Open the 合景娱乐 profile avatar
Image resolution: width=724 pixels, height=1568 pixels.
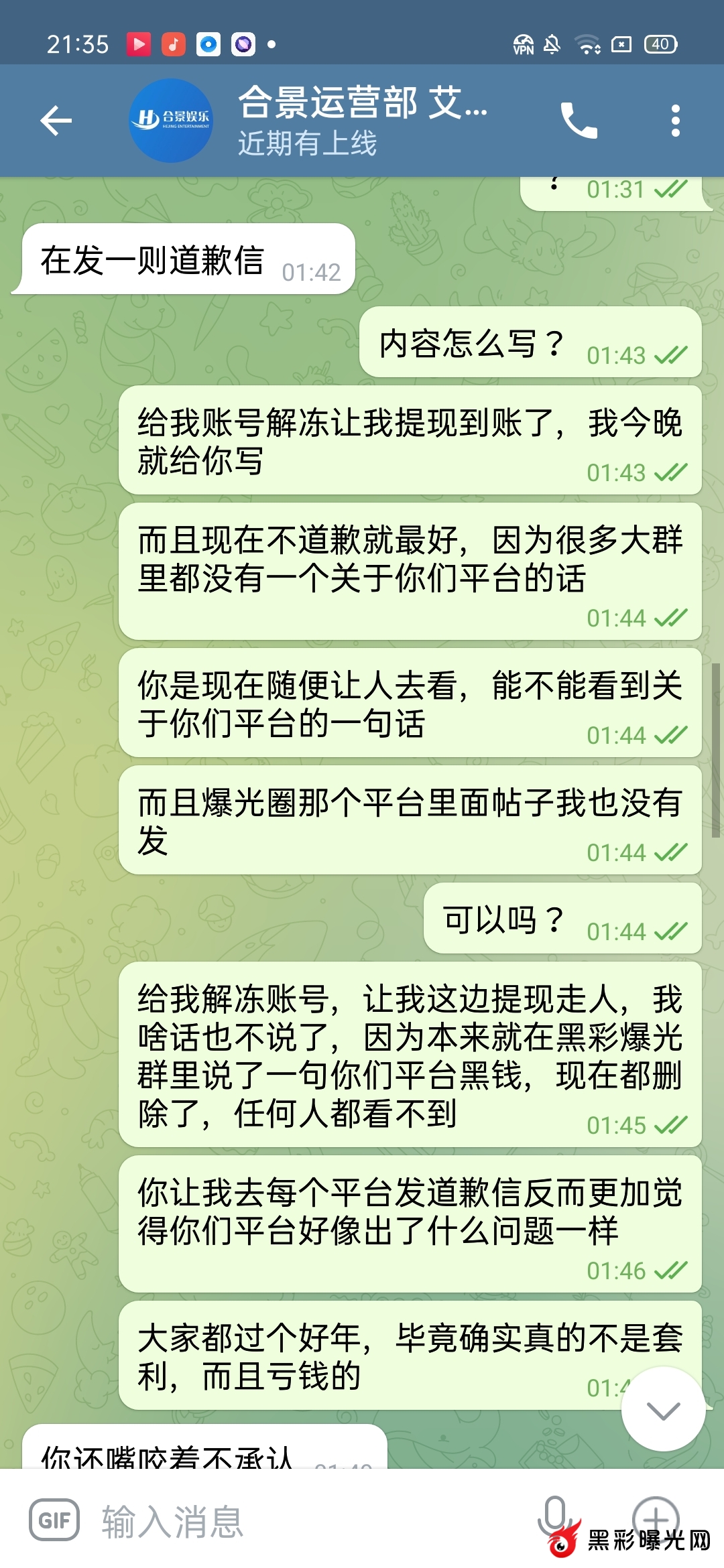pyautogui.click(x=171, y=121)
